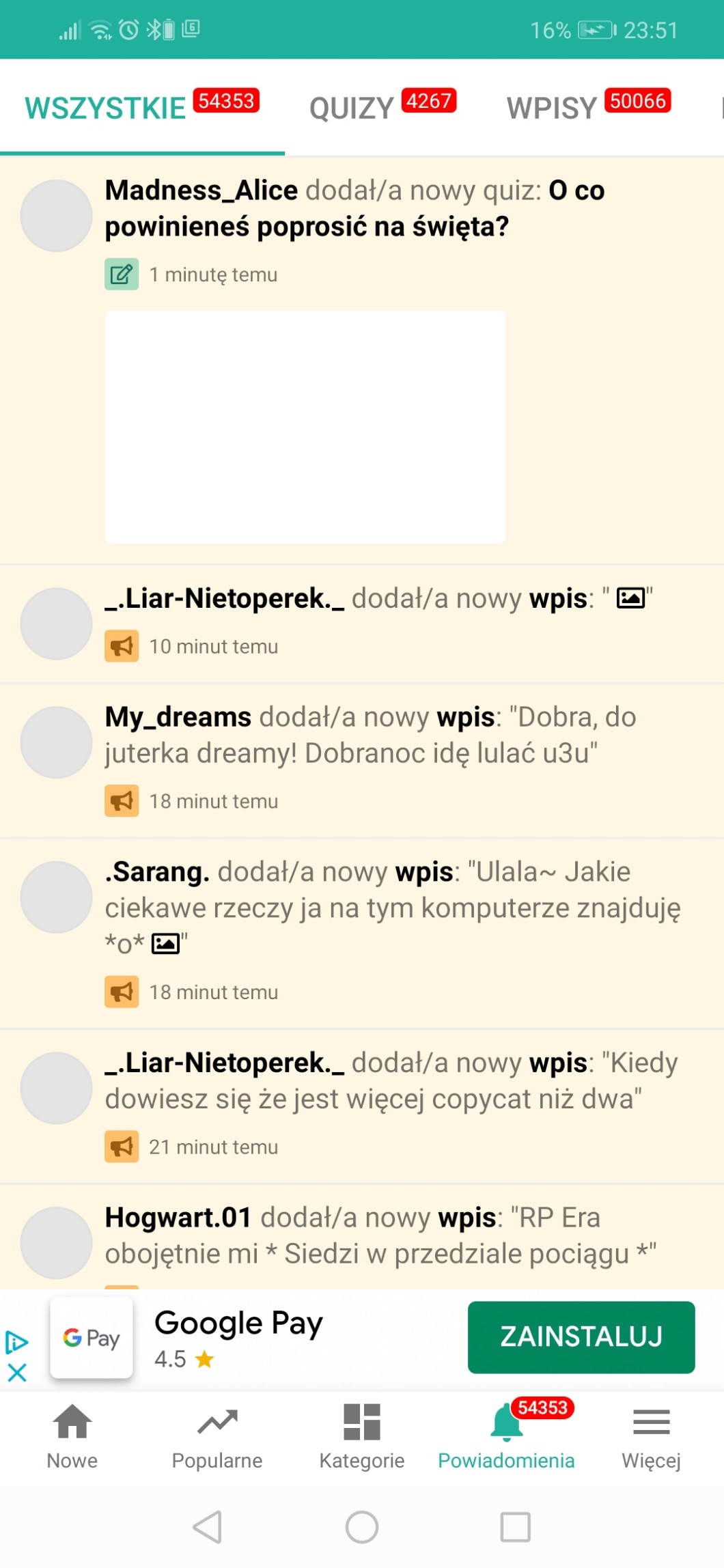Open the Kategorie tab
The height and width of the screenshot is (1568, 724).
click(361, 1436)
